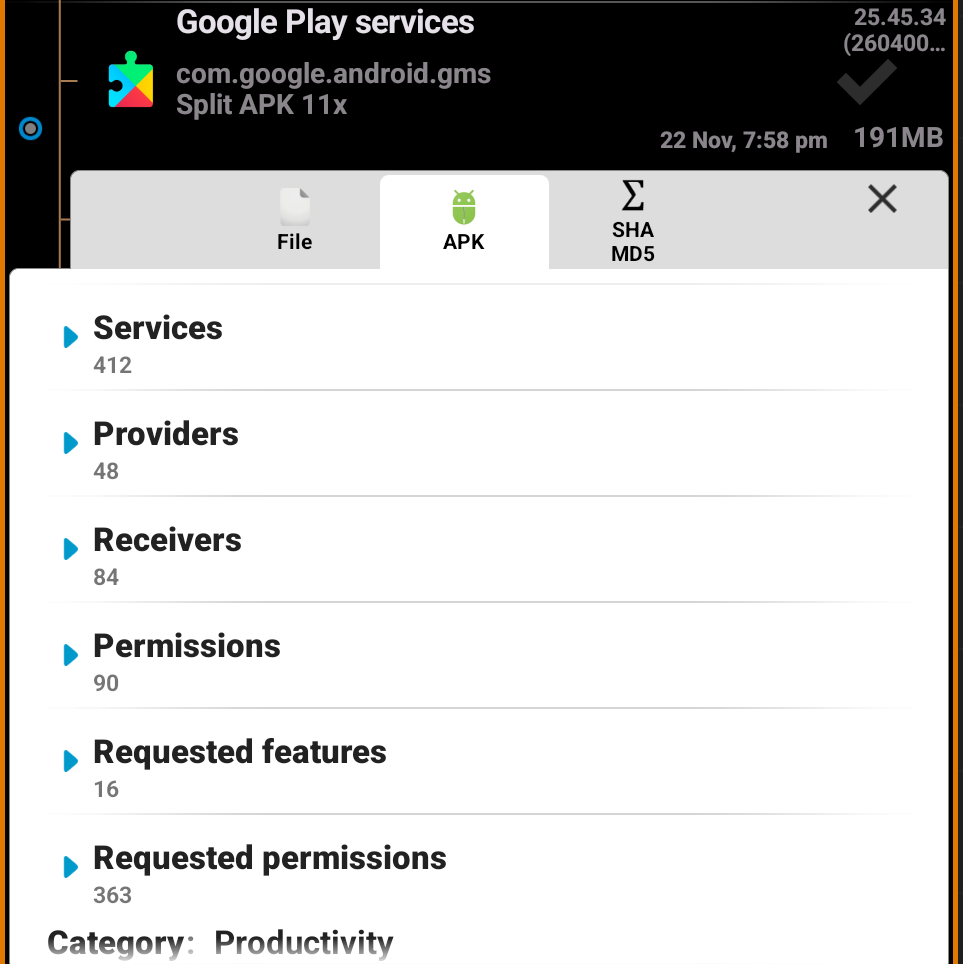Screen dimensions: 963x964
Task: Switch to the SHA MD5 tab
Action: [x=632, y=220]
